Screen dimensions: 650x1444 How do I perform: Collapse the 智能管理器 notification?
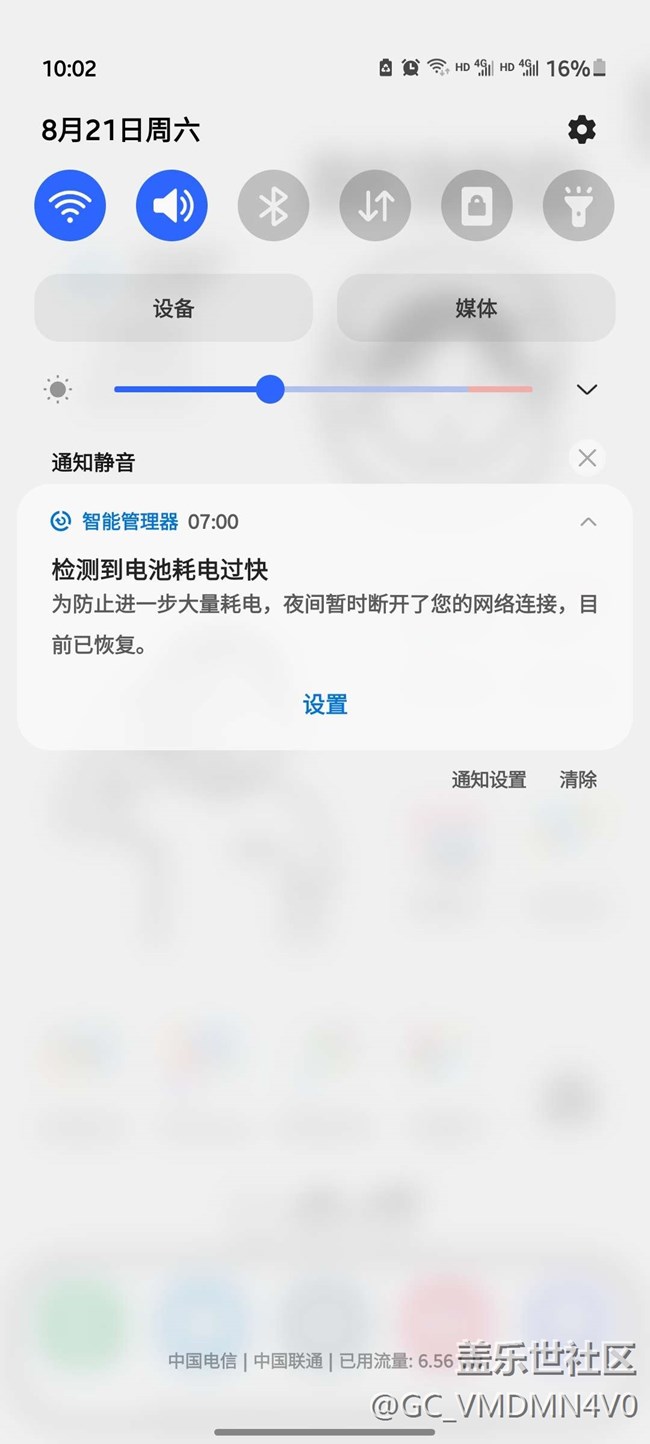589,521
